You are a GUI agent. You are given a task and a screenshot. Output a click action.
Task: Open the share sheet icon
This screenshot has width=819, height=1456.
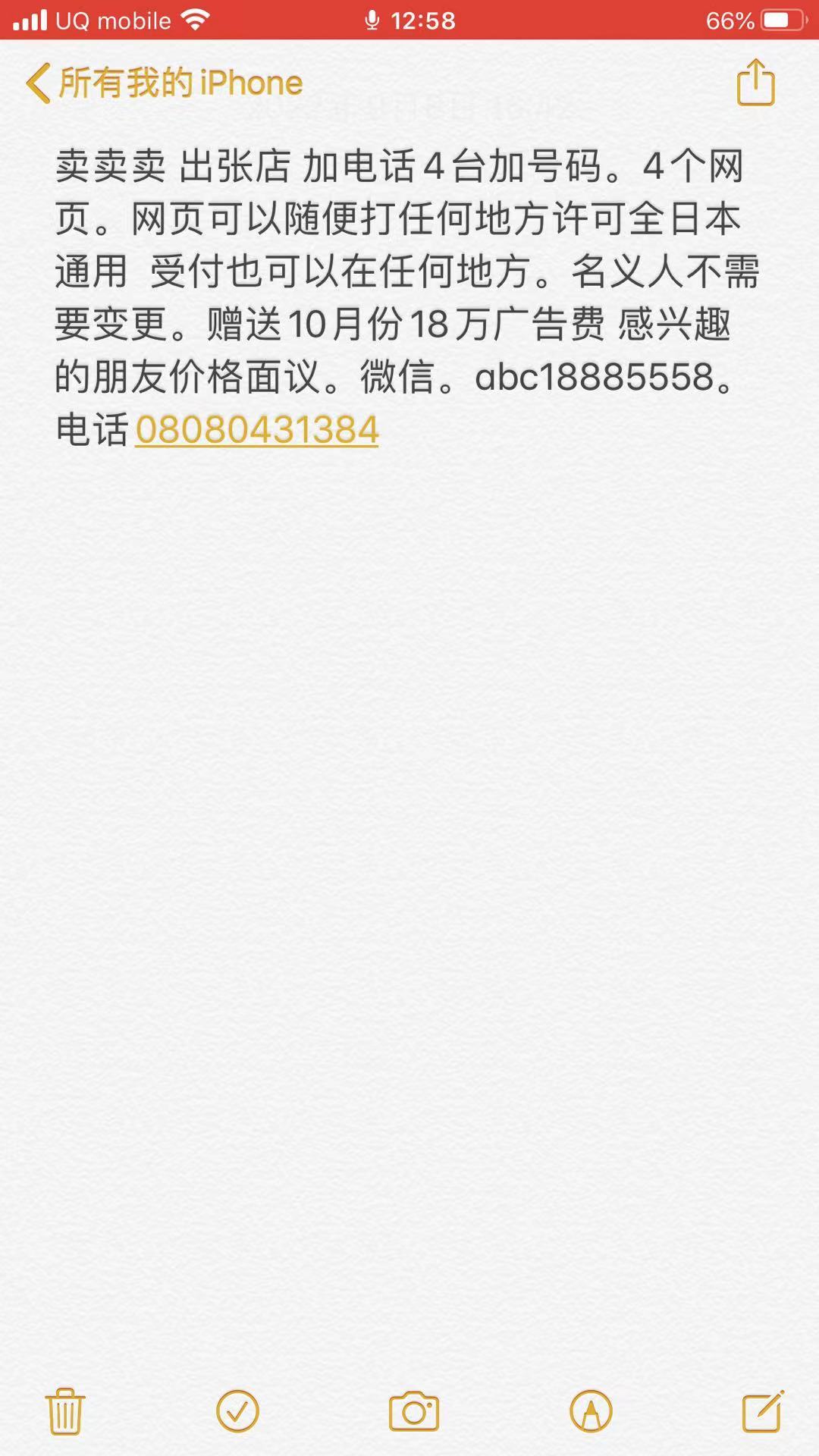coord(755,82)
